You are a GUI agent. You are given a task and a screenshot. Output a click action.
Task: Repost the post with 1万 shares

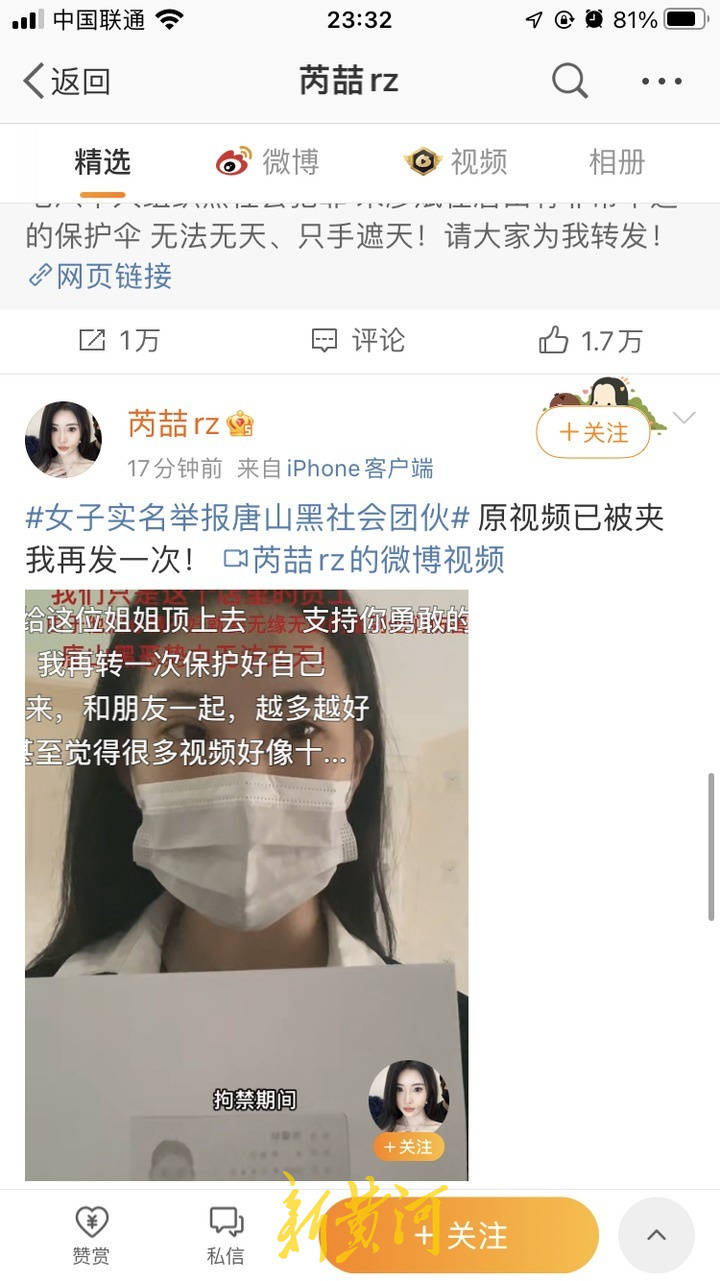click(118, 341)
